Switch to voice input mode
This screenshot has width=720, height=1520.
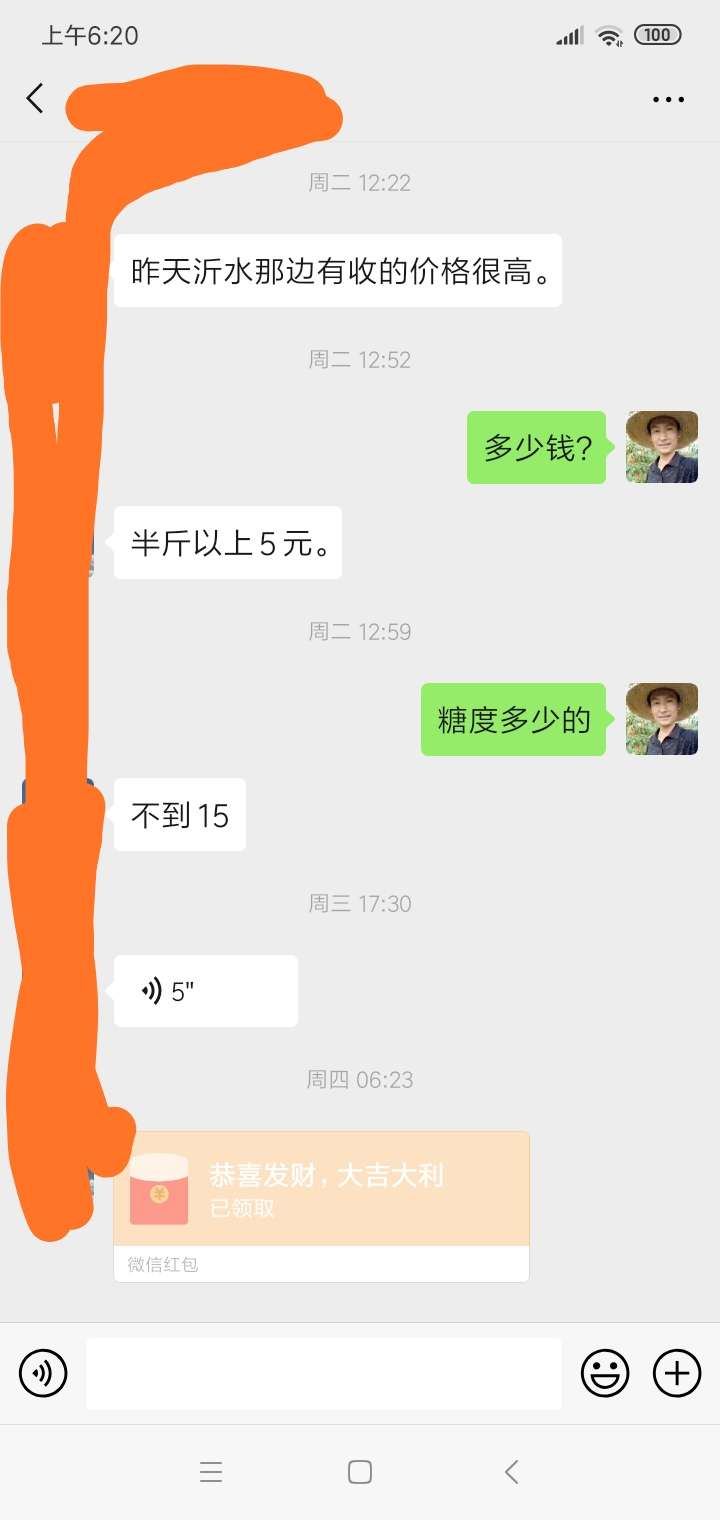point(43,1373)
